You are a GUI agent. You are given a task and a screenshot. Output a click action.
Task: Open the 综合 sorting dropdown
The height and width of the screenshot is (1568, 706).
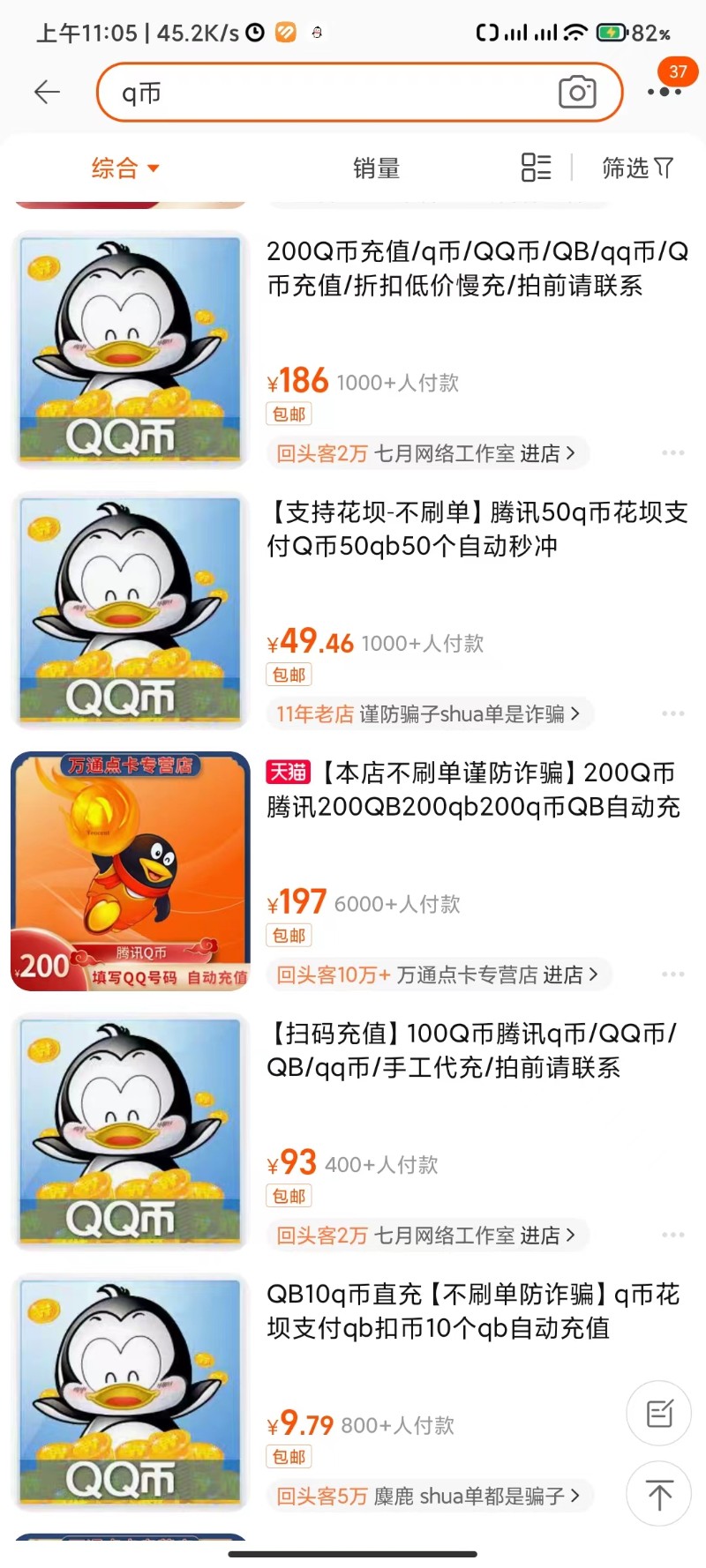tap(124, 168)
